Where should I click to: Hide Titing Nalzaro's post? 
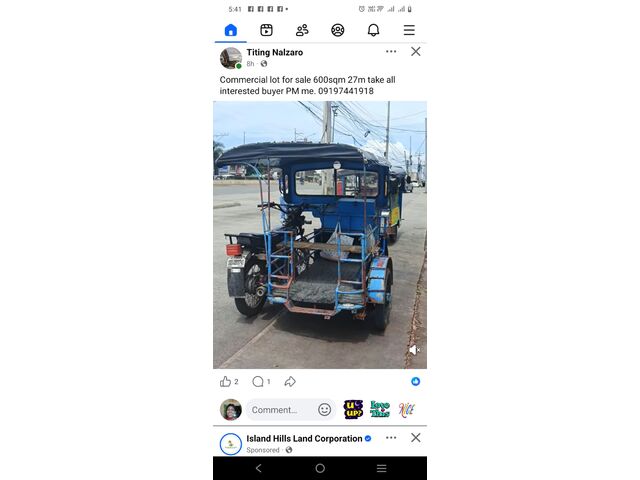(x=416, y=52)
